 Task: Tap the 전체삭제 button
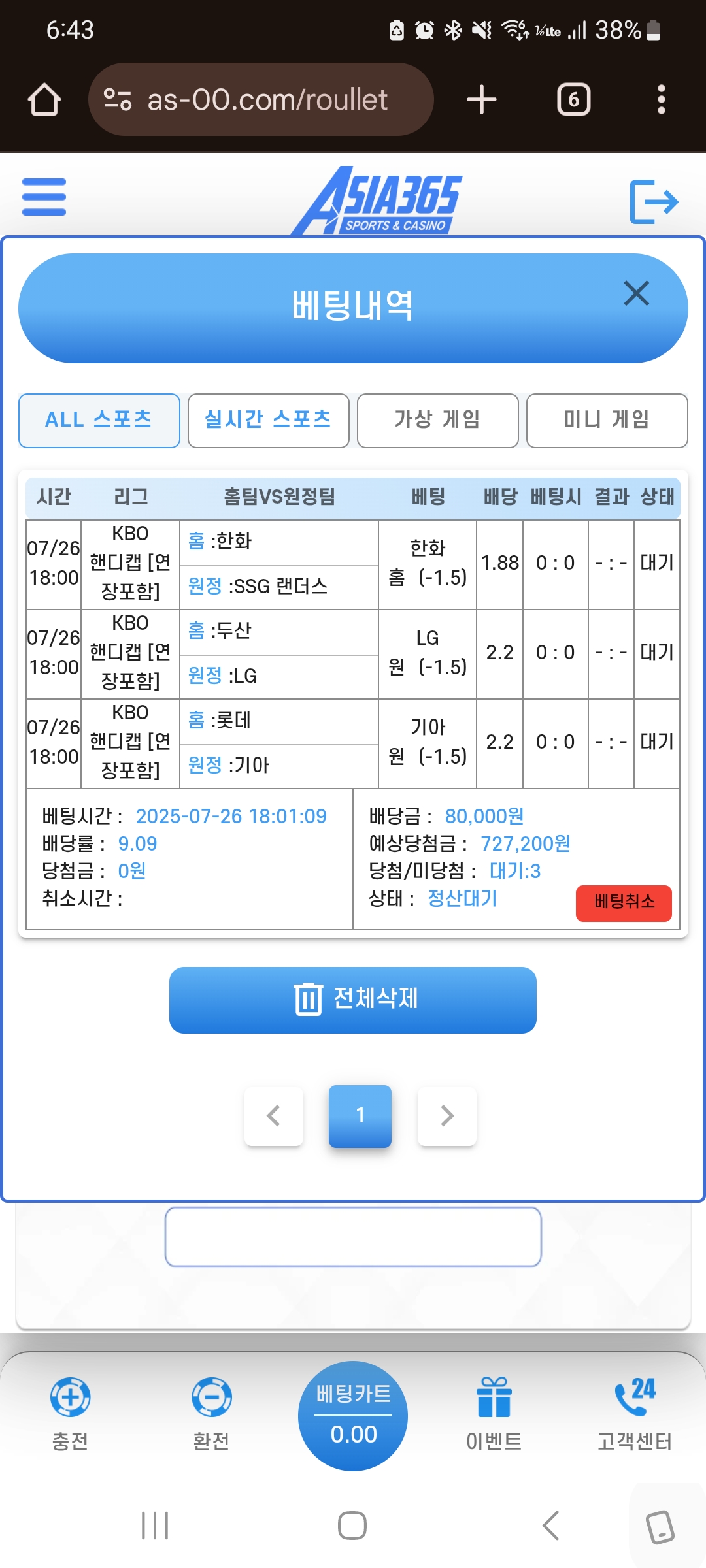[353, 1000]
